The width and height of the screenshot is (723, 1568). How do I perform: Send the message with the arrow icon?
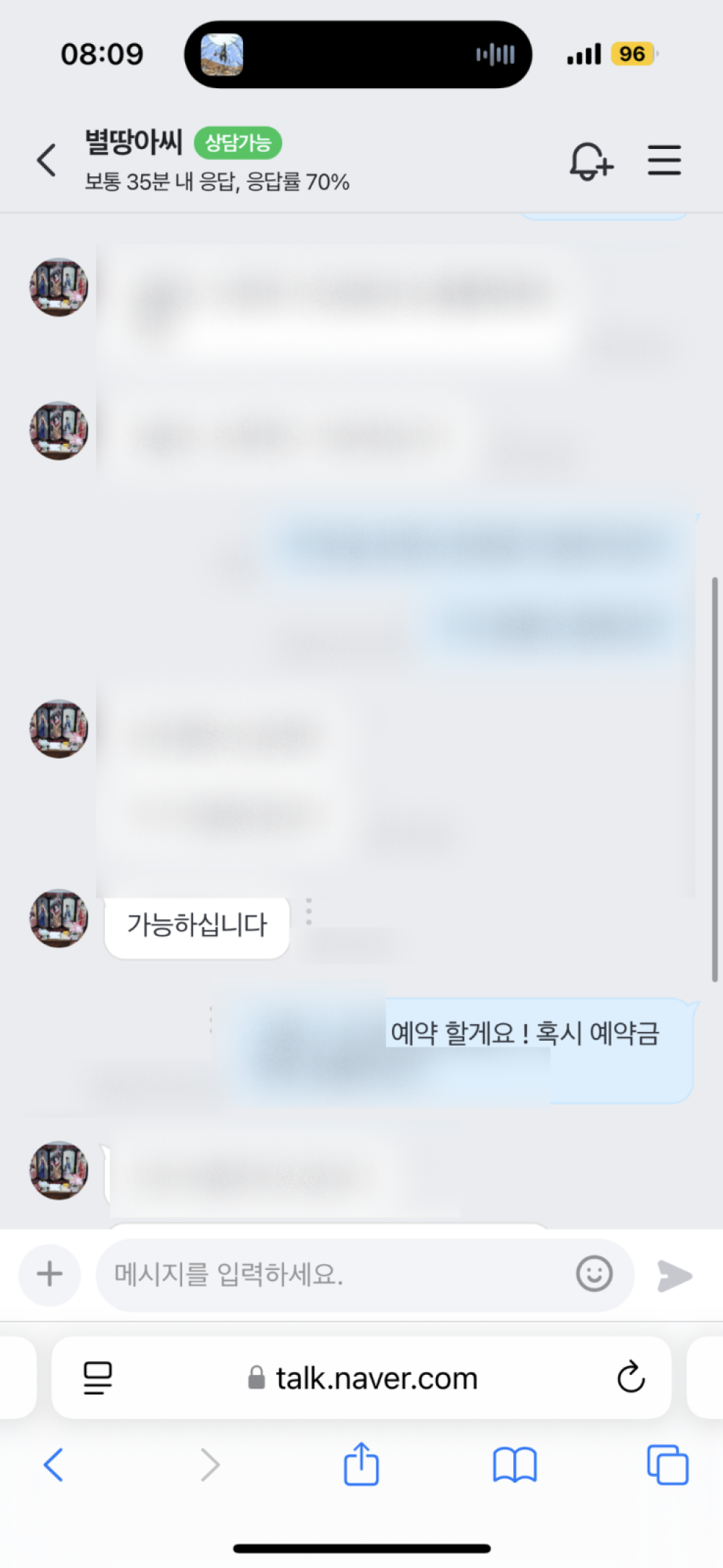click(x=675, y=1275)
